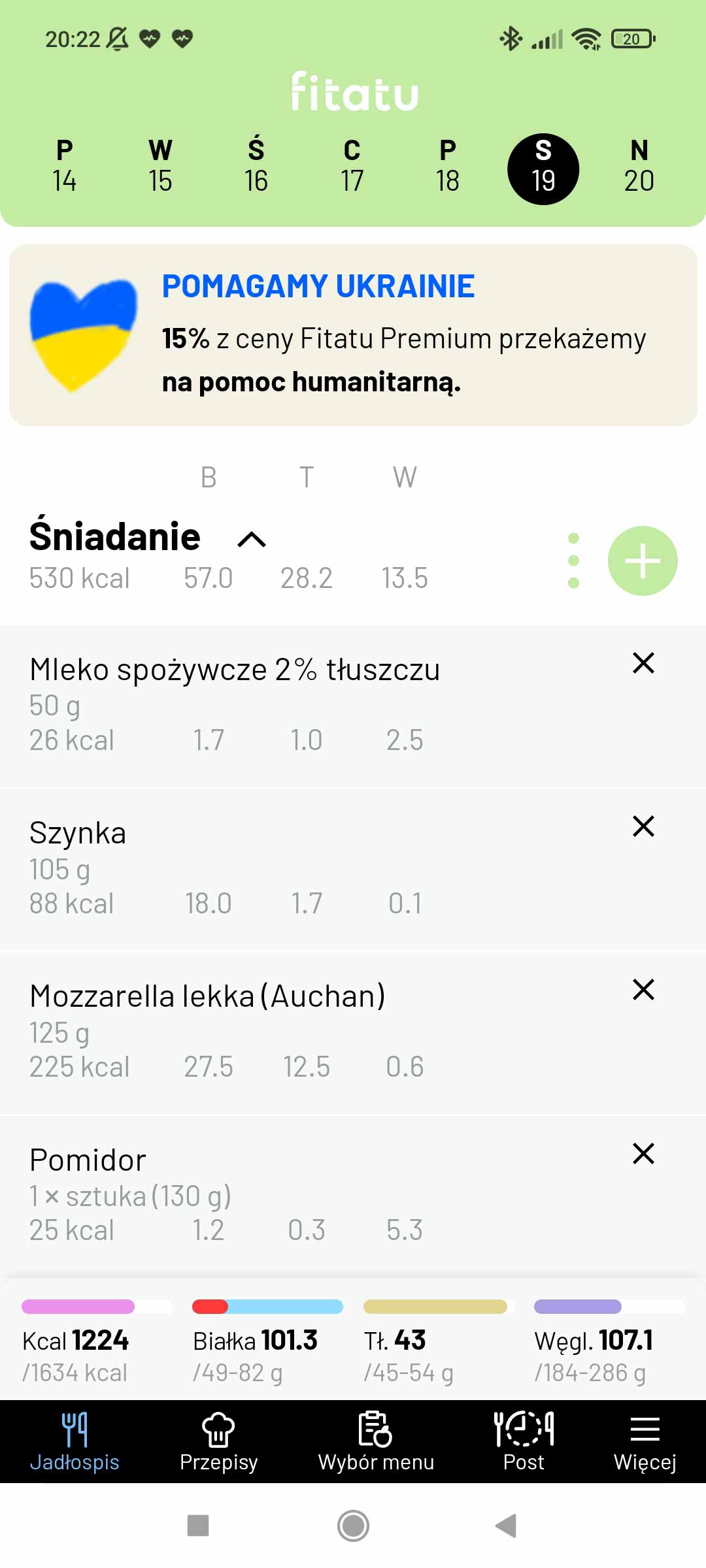Select Tuesday the 15th

coord(160,167)
